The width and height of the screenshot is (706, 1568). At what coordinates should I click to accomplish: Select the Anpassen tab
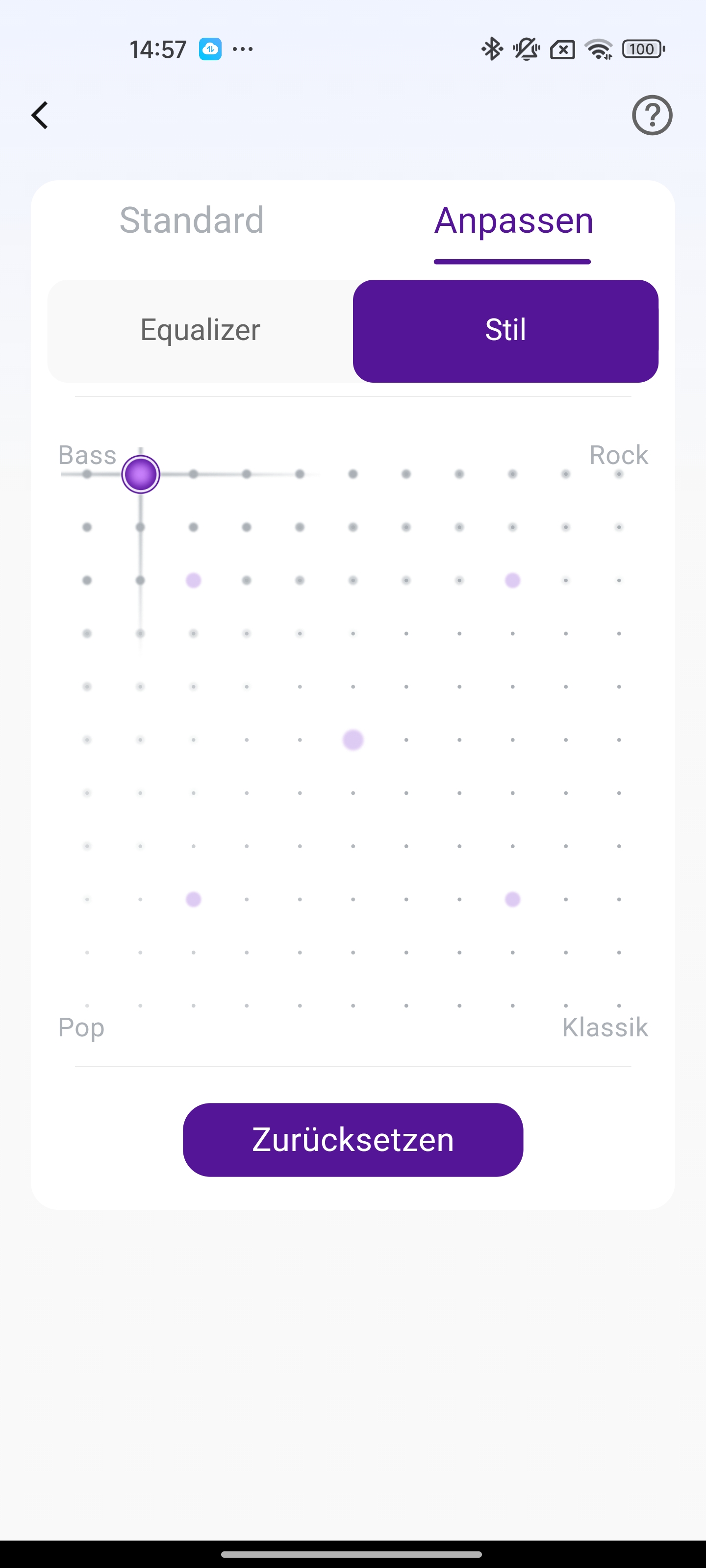coord(513,220)
